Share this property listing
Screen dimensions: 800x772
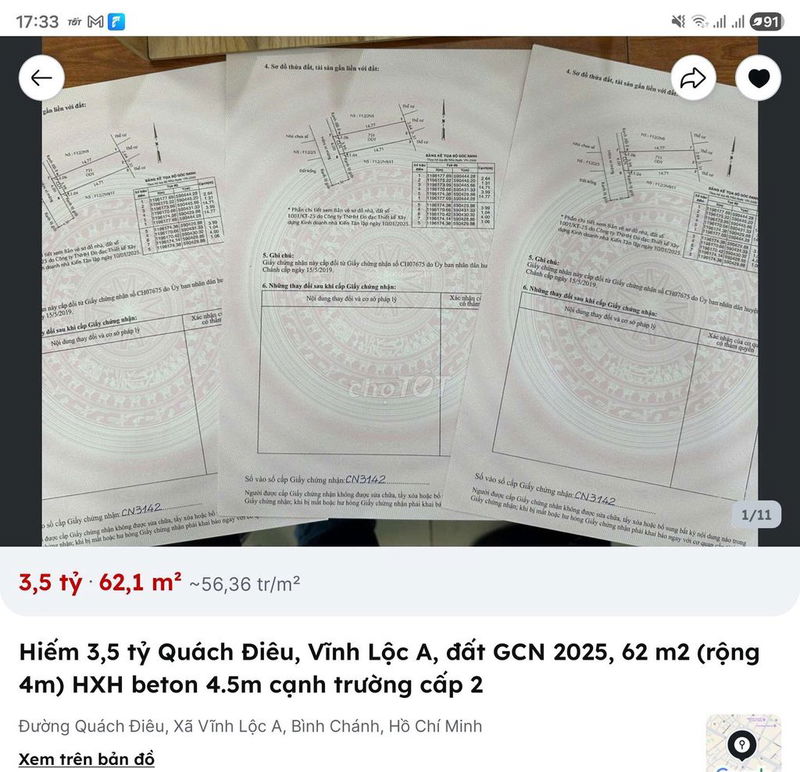tap(692, 78)
